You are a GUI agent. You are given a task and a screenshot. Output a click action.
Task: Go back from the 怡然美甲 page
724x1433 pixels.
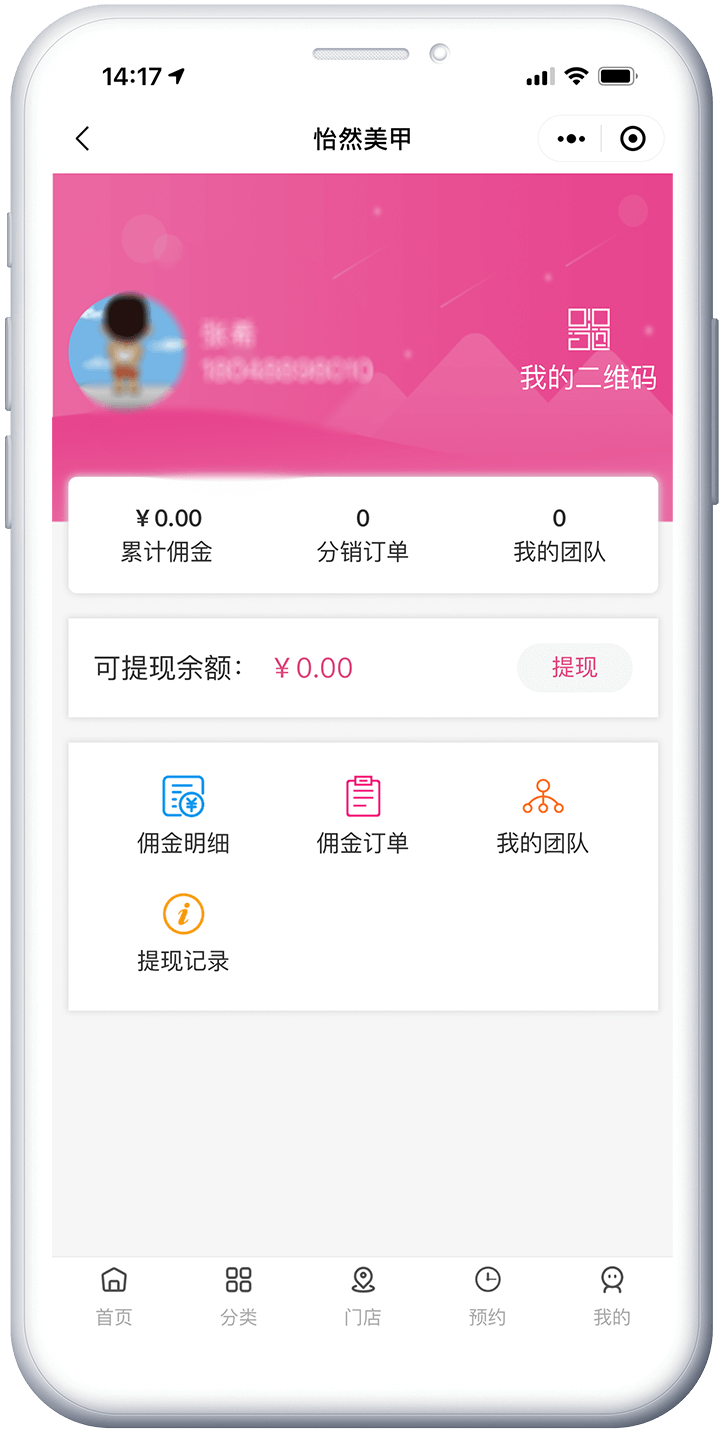[83, 139]
